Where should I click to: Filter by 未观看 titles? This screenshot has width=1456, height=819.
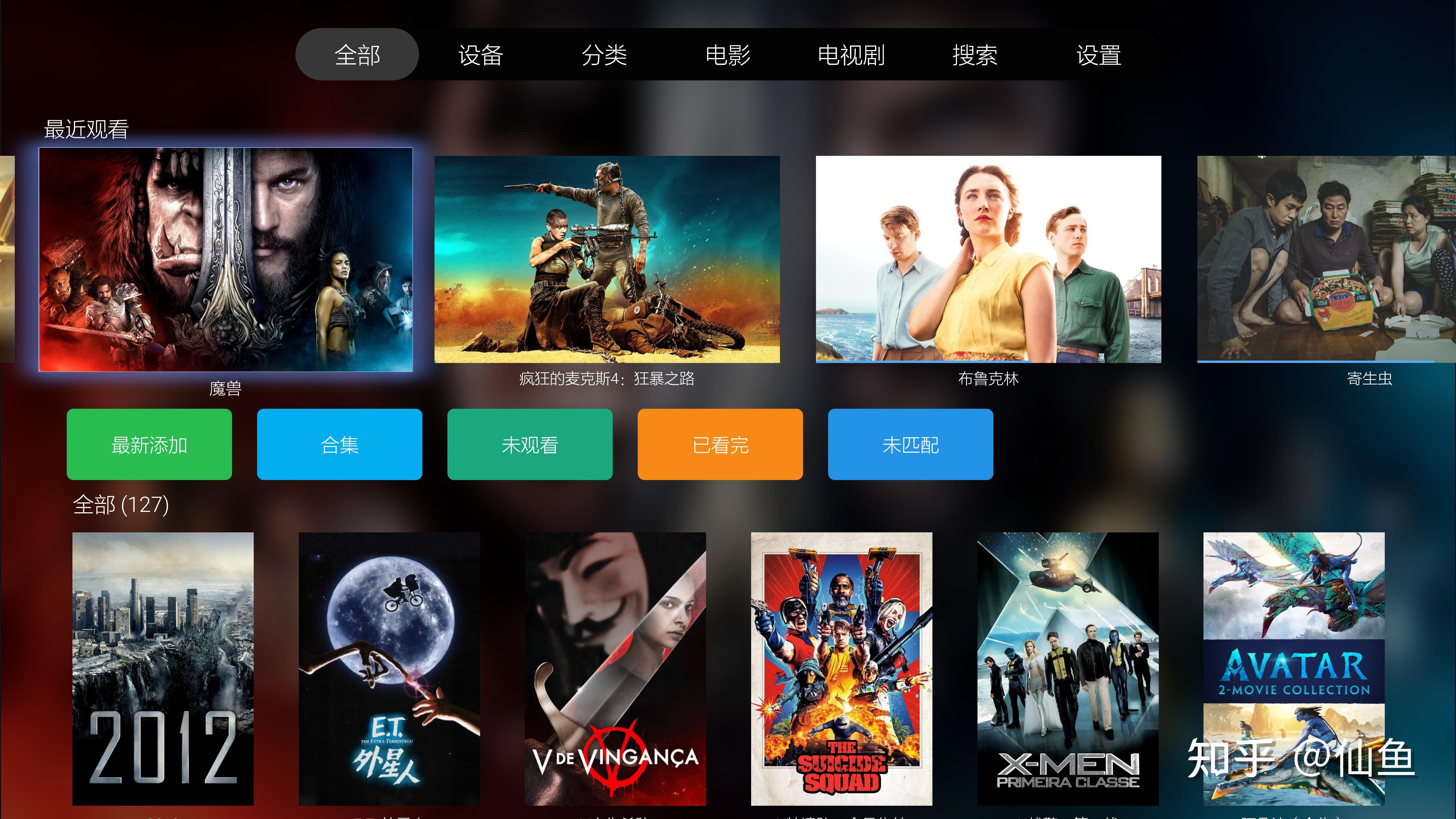(530, 444)
